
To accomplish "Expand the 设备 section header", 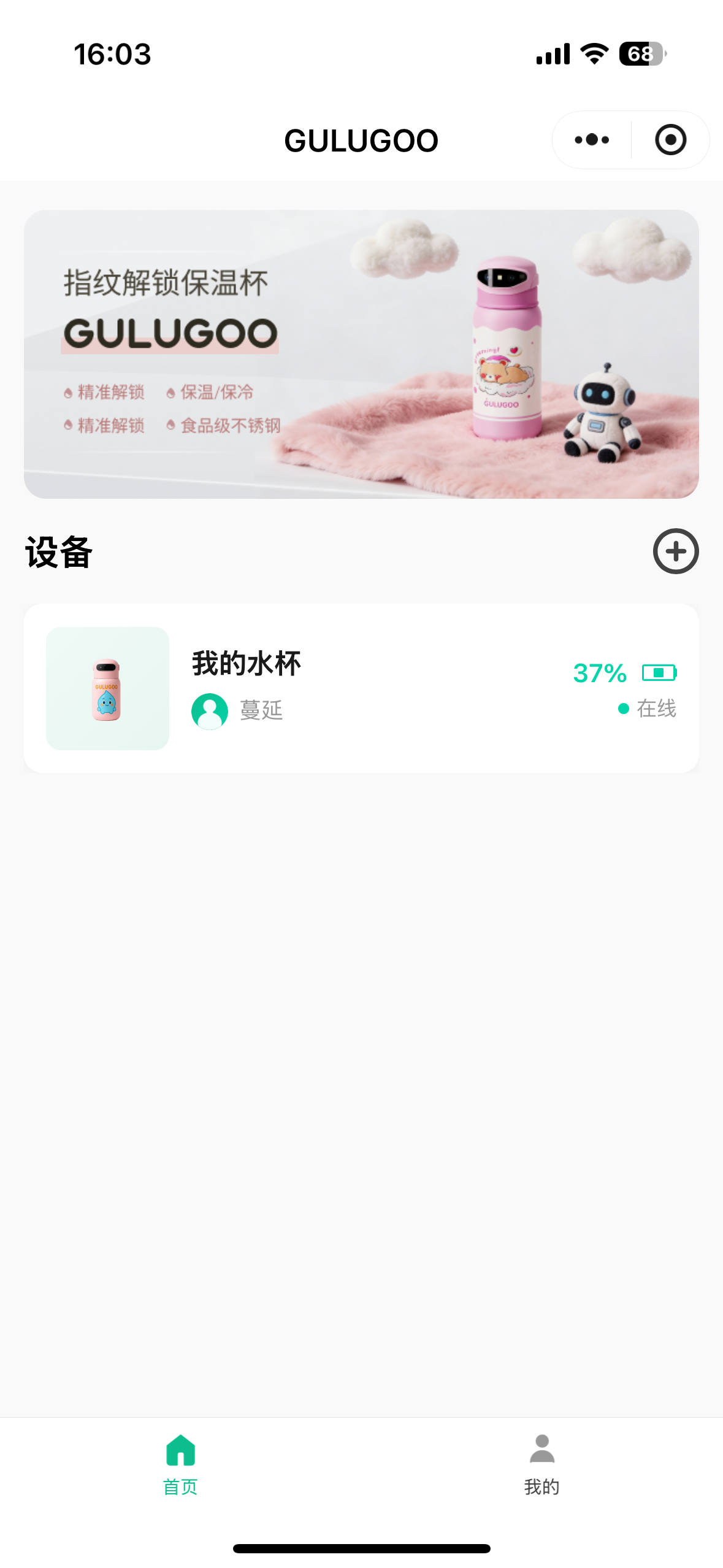I will (x=58, y=551).
